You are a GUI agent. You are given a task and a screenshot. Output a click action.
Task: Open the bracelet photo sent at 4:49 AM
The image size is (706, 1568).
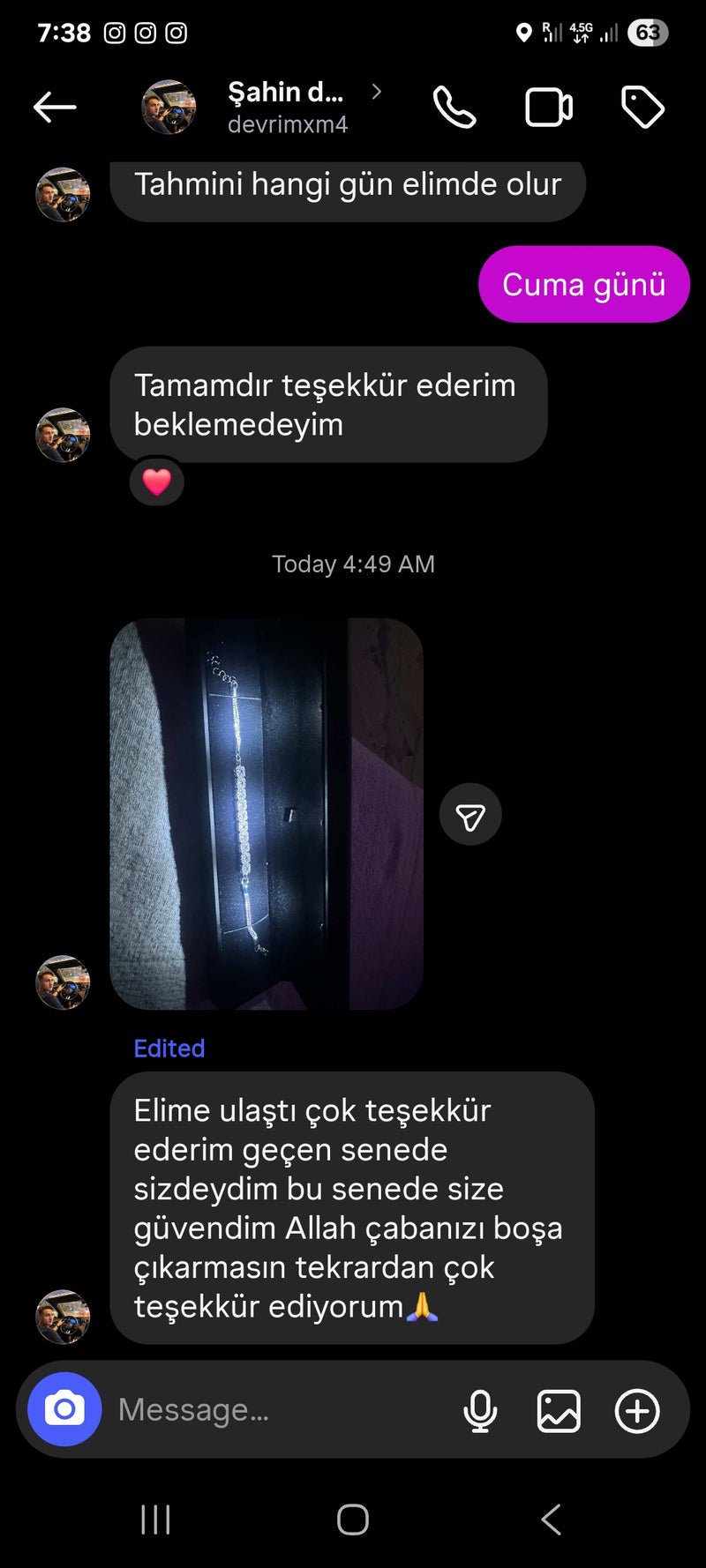(x=267, y=813)
